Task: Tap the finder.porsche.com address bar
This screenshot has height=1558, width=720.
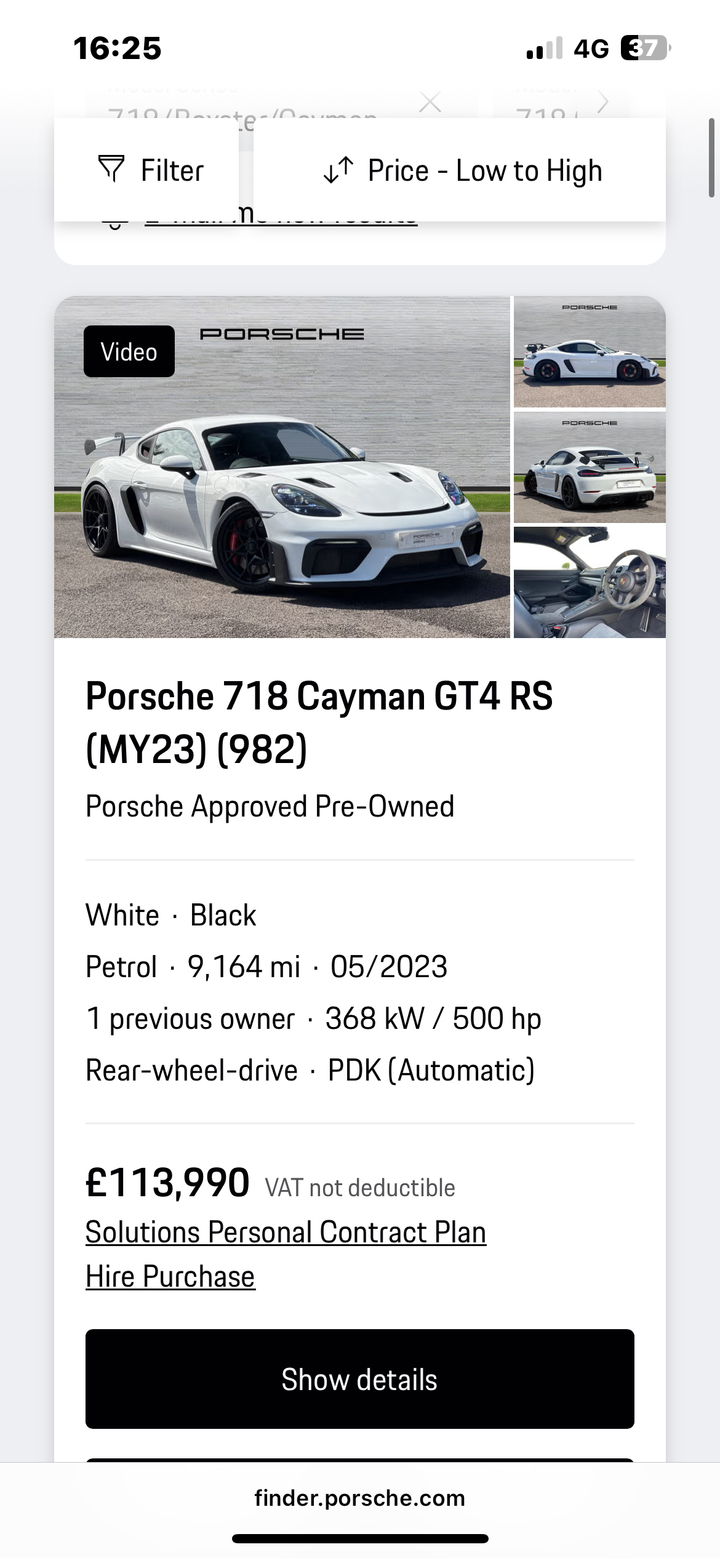Action: pyautogui.click(x=359, y=1498)
